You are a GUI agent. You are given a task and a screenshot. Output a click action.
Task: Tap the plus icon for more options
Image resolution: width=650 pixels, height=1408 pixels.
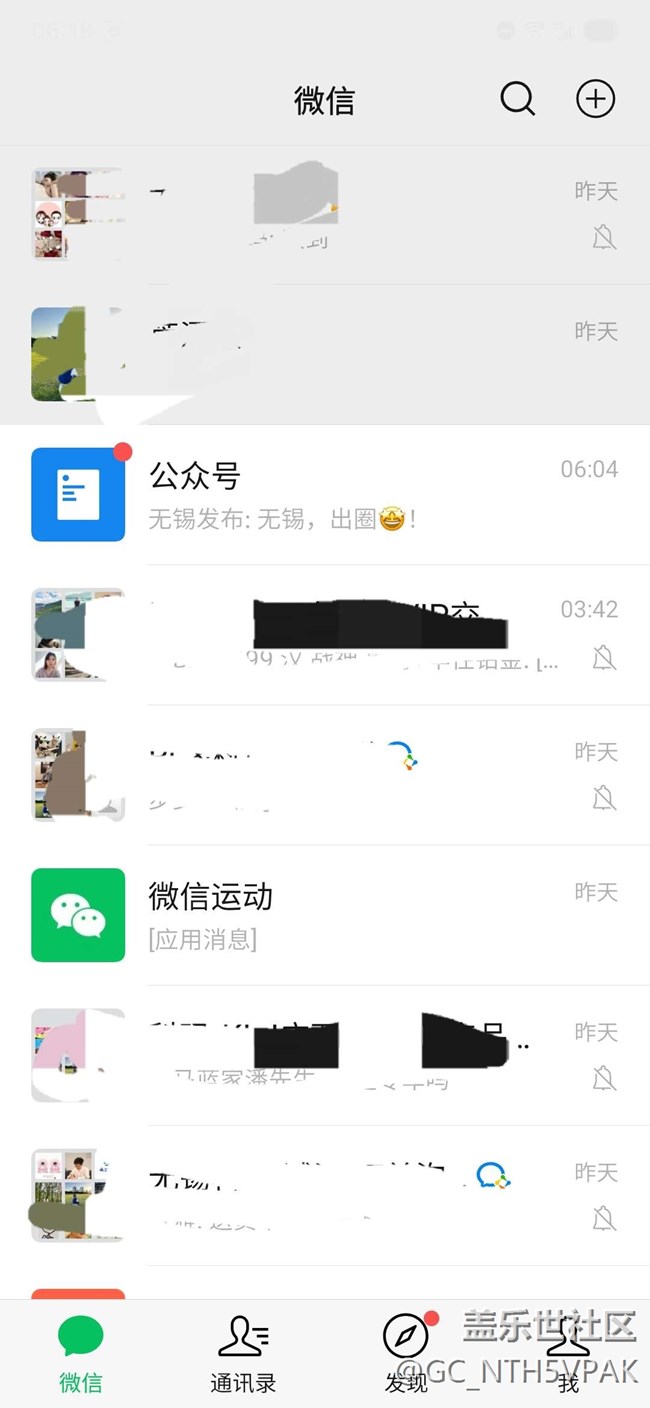[x=595, y=99]
